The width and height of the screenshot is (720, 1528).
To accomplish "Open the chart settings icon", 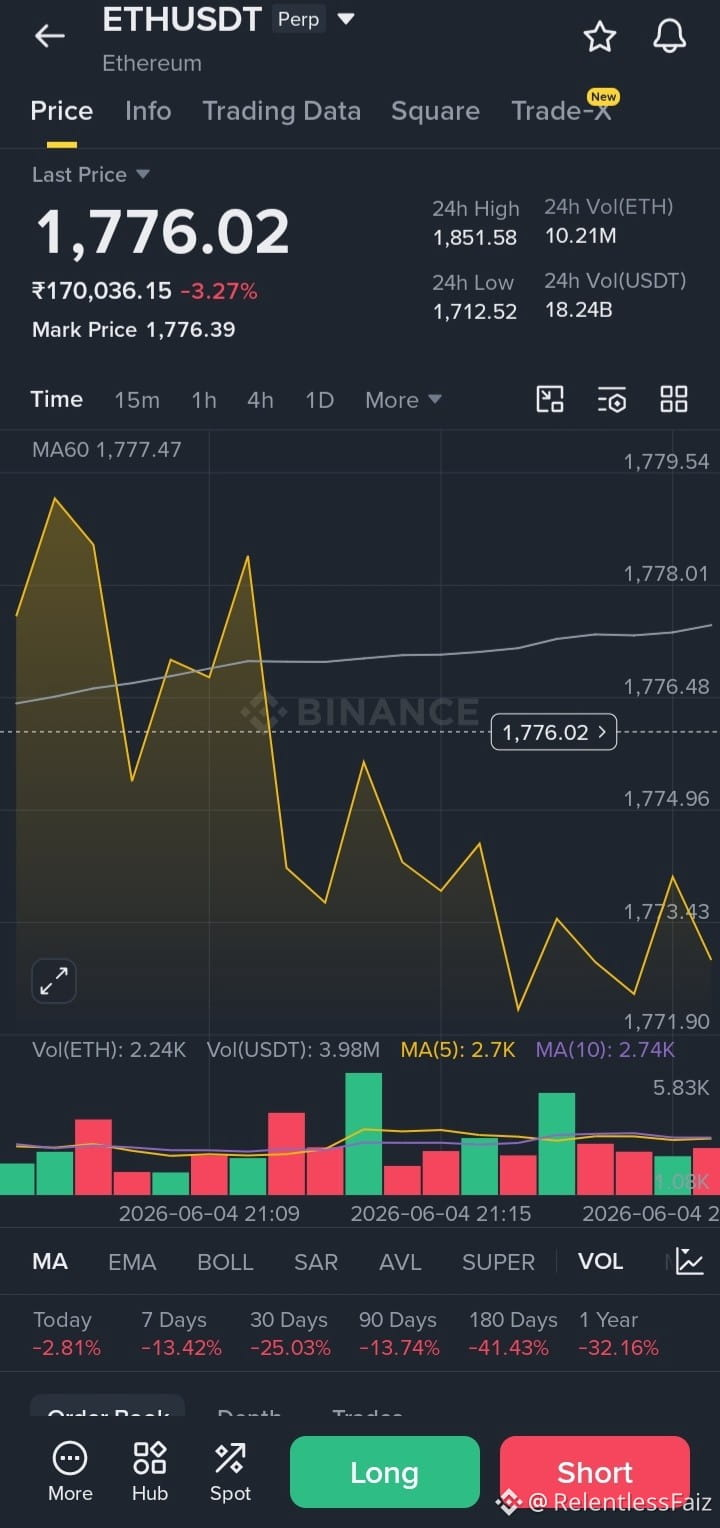I will point(612,400).
